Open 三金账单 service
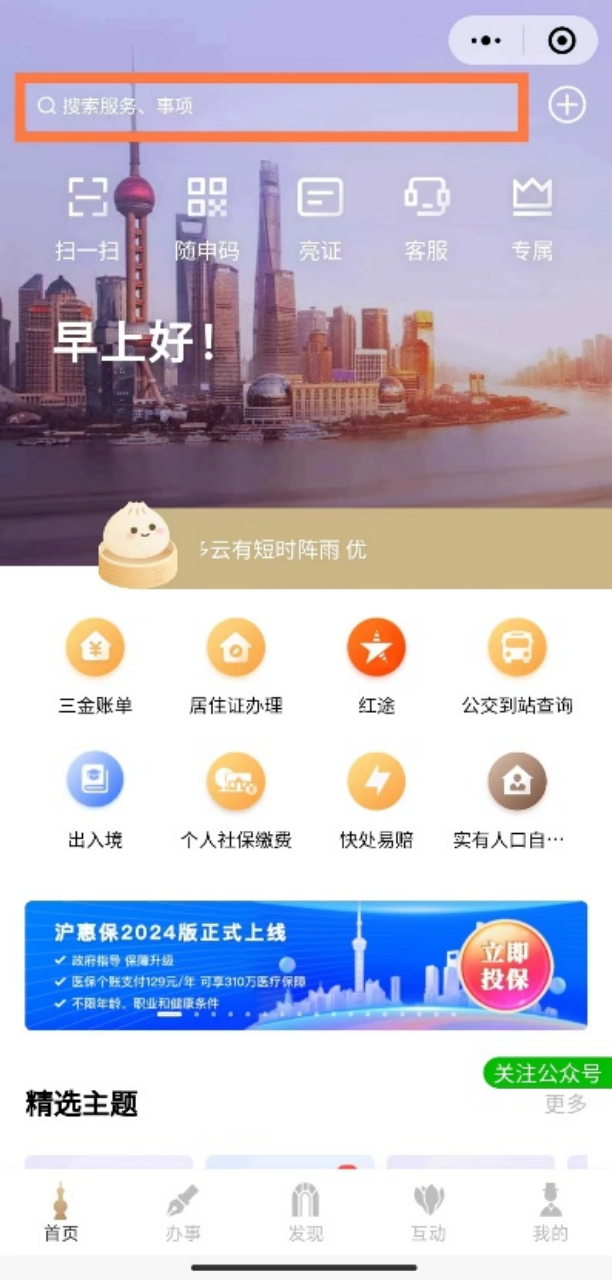Image resolution: width=612 pixels, height=1280 pixels. coord(95,665)
